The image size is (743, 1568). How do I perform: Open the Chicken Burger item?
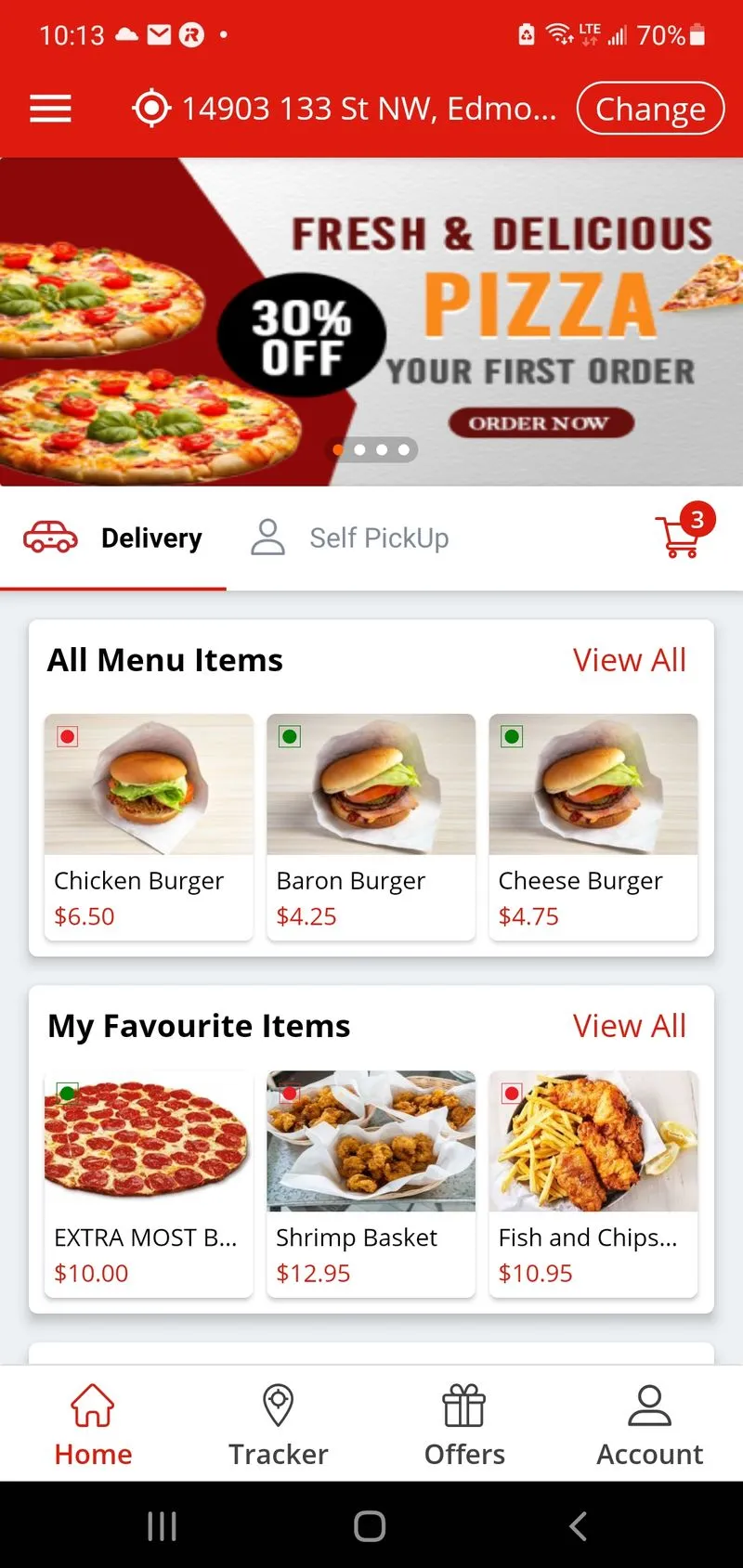pos(149,827)
